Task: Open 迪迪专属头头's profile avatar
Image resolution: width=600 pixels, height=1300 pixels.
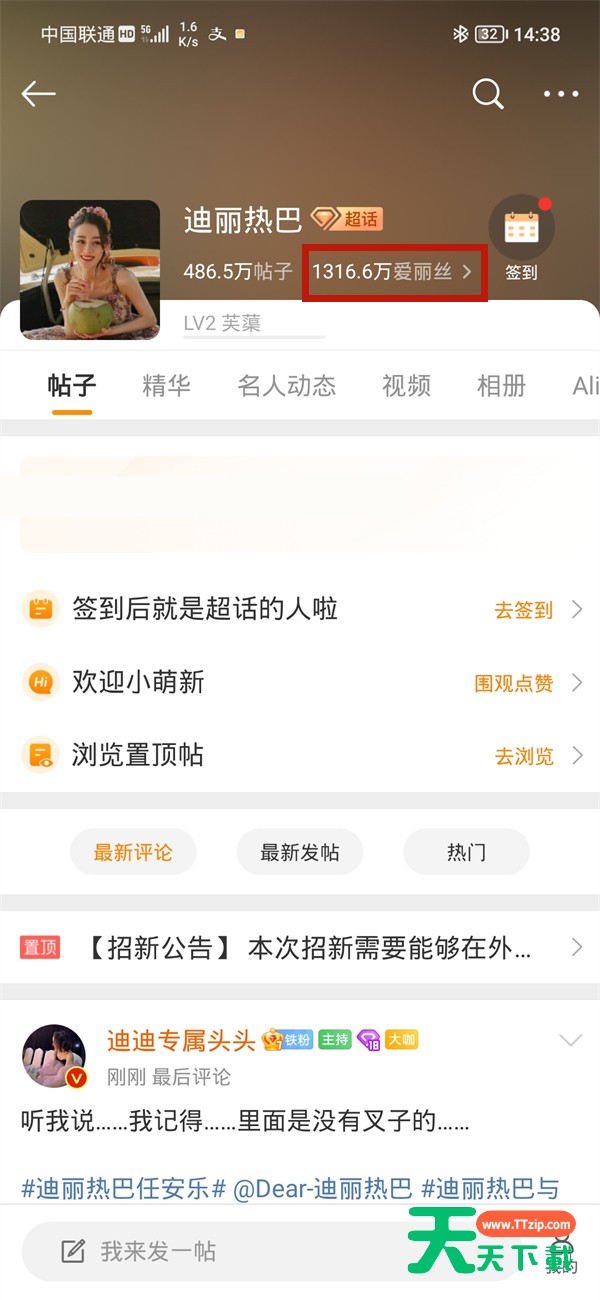Action: 54,1057
